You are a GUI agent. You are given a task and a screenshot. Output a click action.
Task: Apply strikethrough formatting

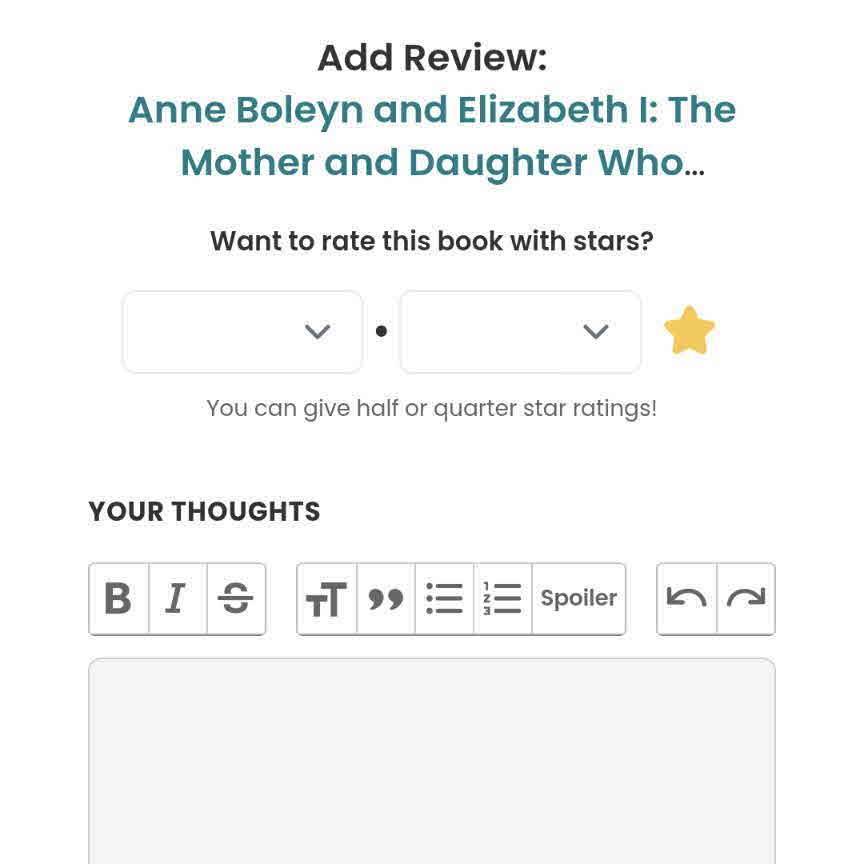point(236,599)
